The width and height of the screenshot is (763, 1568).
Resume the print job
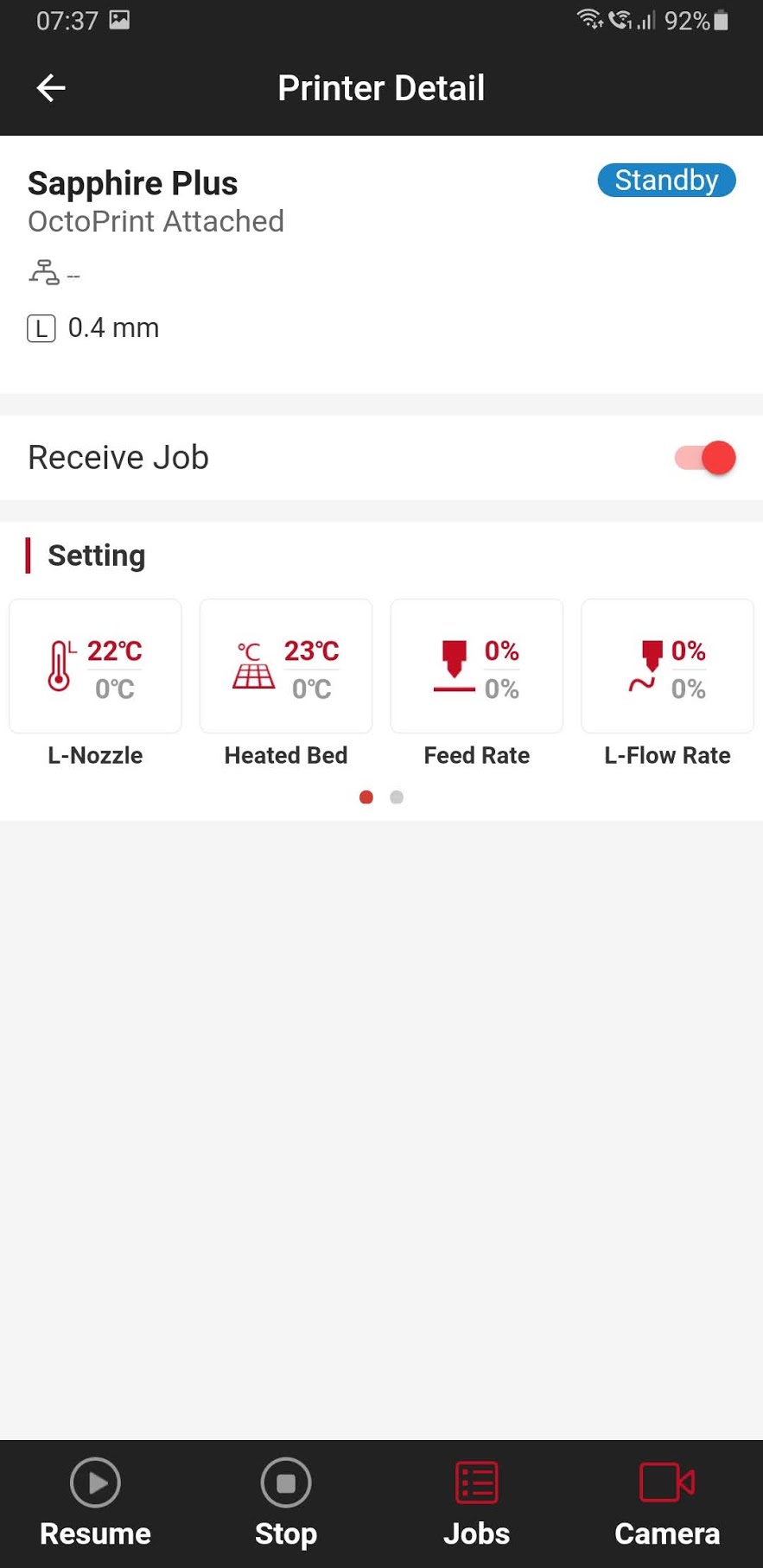(x=95, y=1502)
